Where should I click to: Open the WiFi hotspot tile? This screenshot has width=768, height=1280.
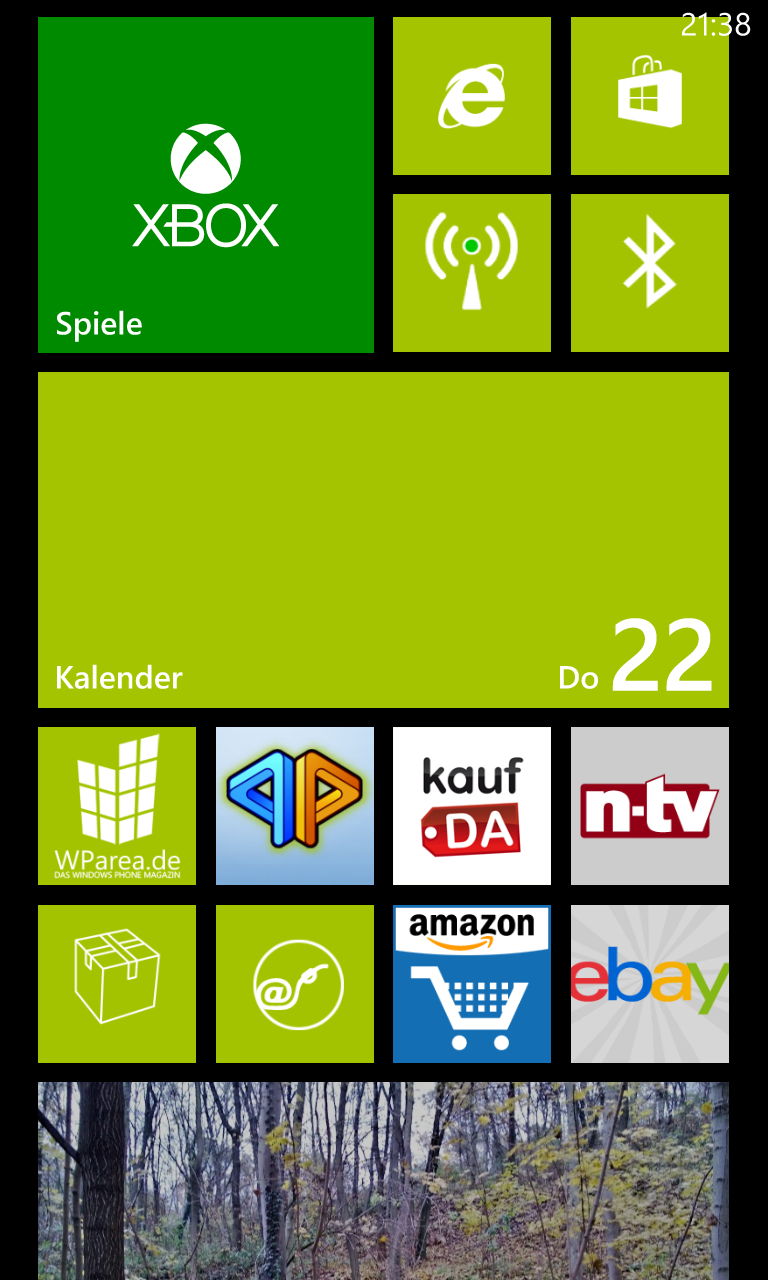pos(472,273)
